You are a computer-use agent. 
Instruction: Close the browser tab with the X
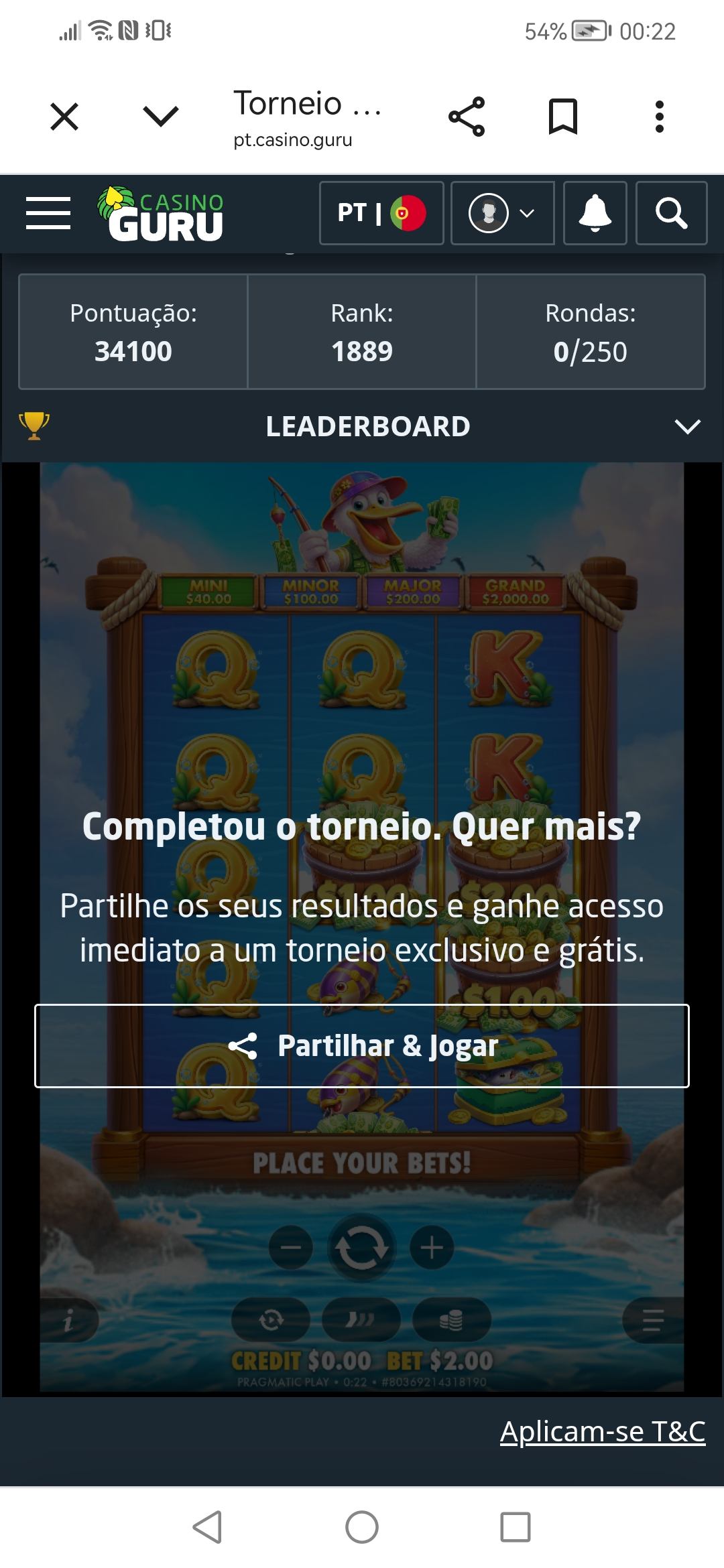64,117
